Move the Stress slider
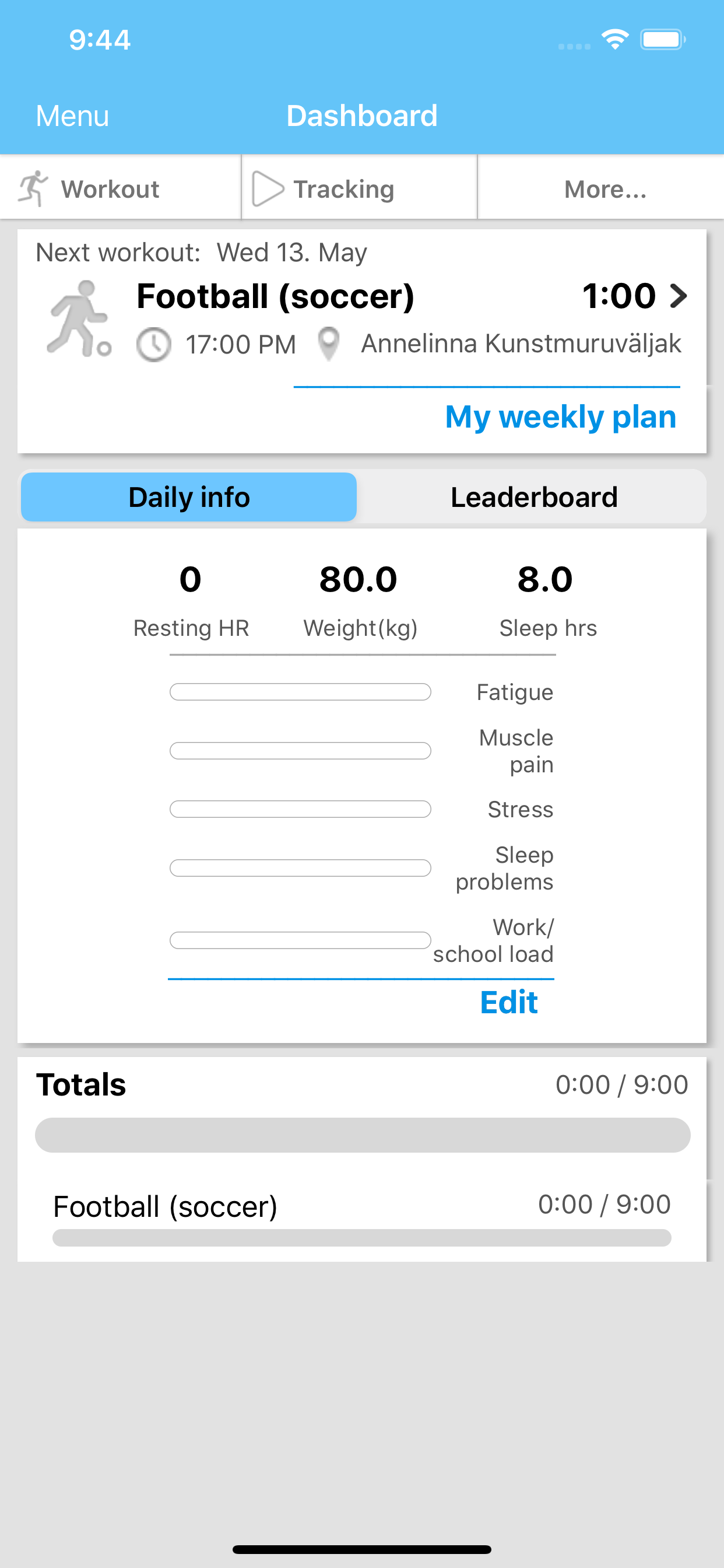Image resolution: width=724 pixels, height=1568 pixels. [301, 810]
